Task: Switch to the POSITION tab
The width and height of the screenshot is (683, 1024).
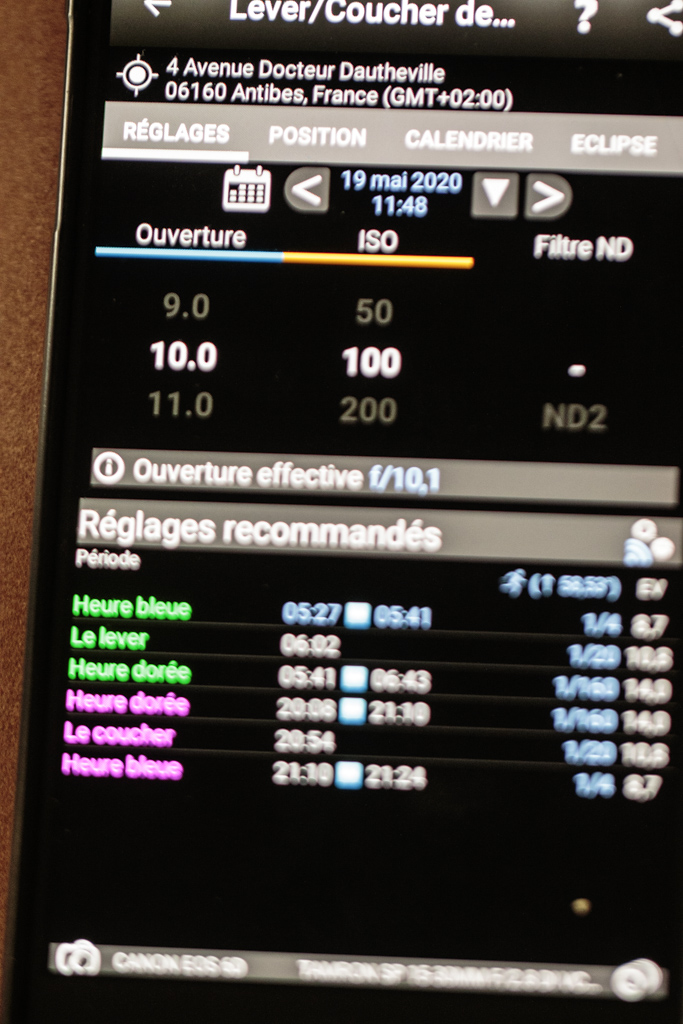Action: point(317,137)
